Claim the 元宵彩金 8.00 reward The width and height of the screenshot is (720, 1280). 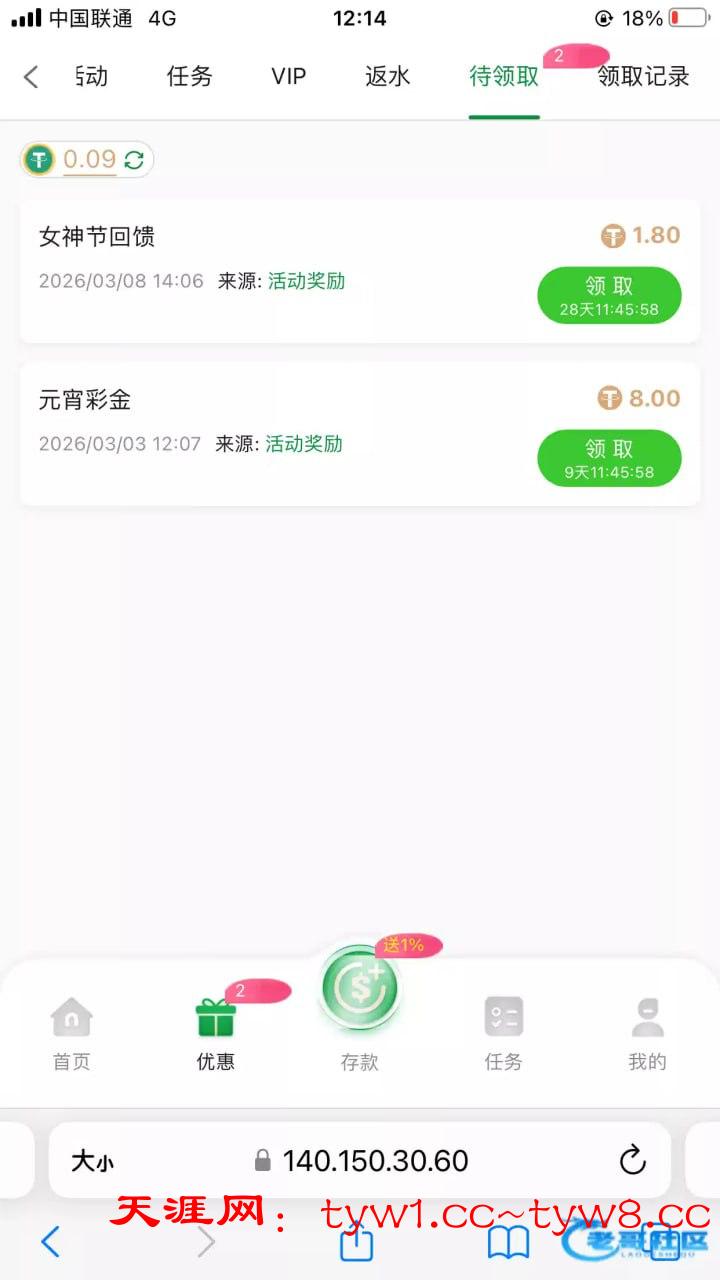609,459
